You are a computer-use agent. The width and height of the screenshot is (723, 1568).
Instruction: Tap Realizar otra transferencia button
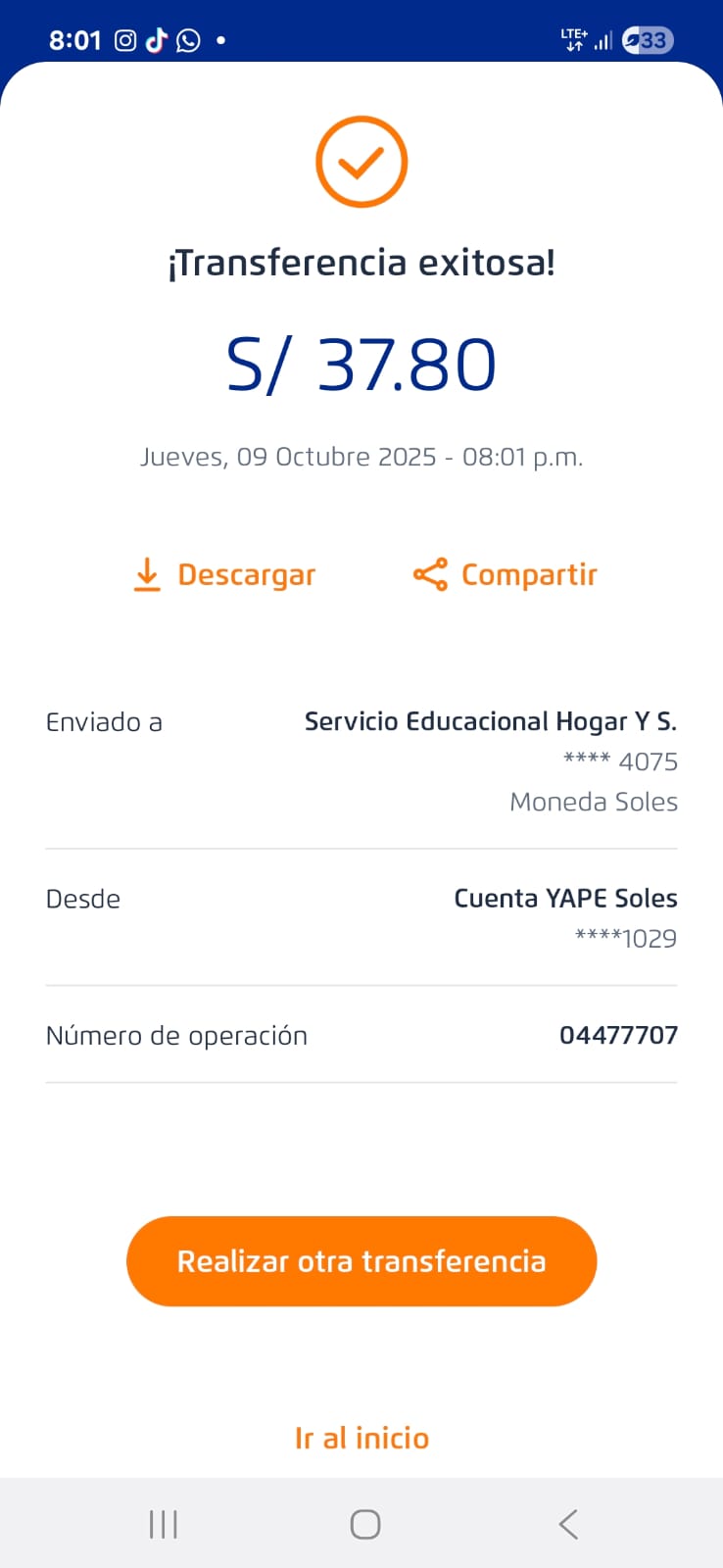[x=361, y=1261]
